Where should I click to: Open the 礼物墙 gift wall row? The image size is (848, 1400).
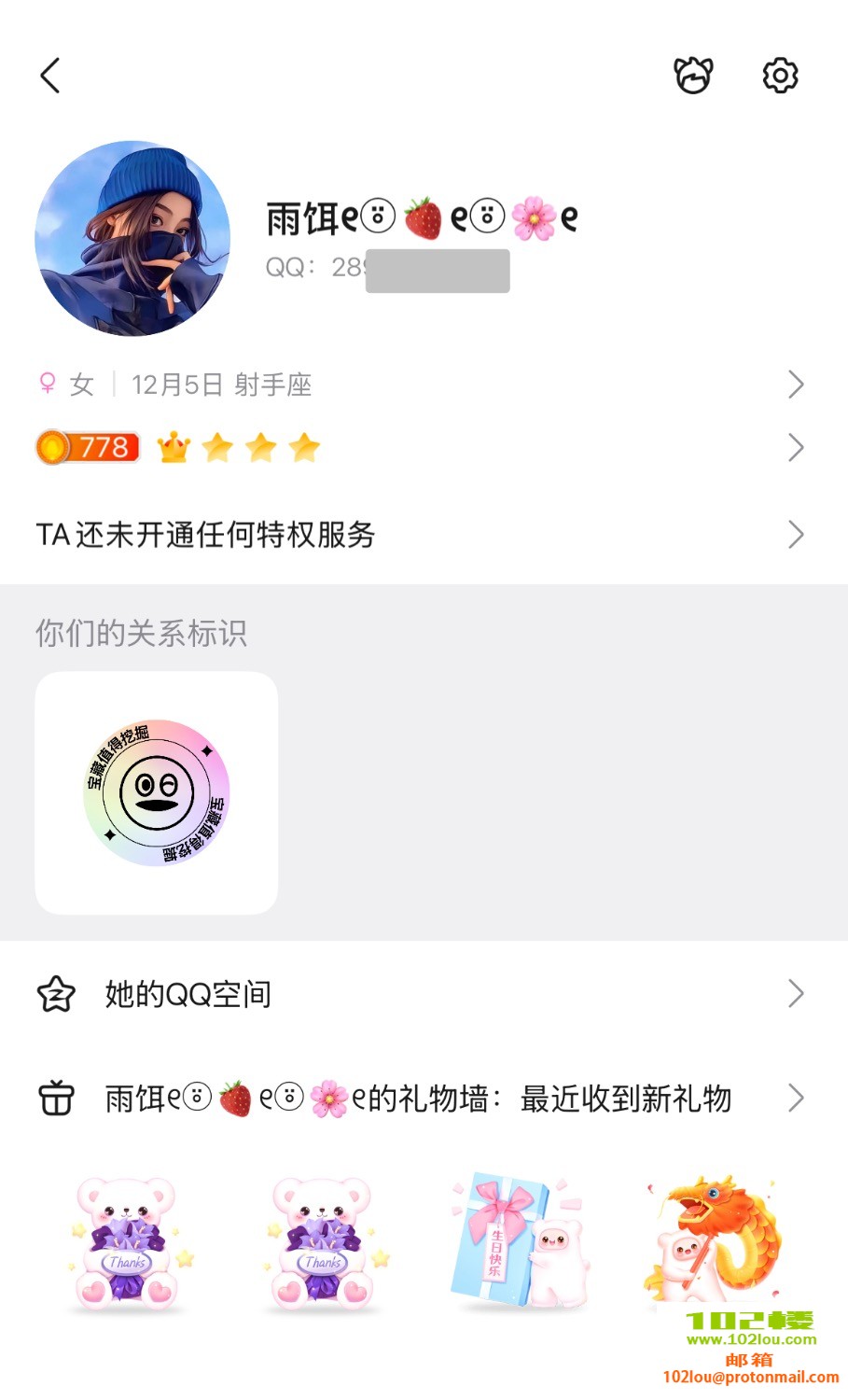tap(420, 1099)
